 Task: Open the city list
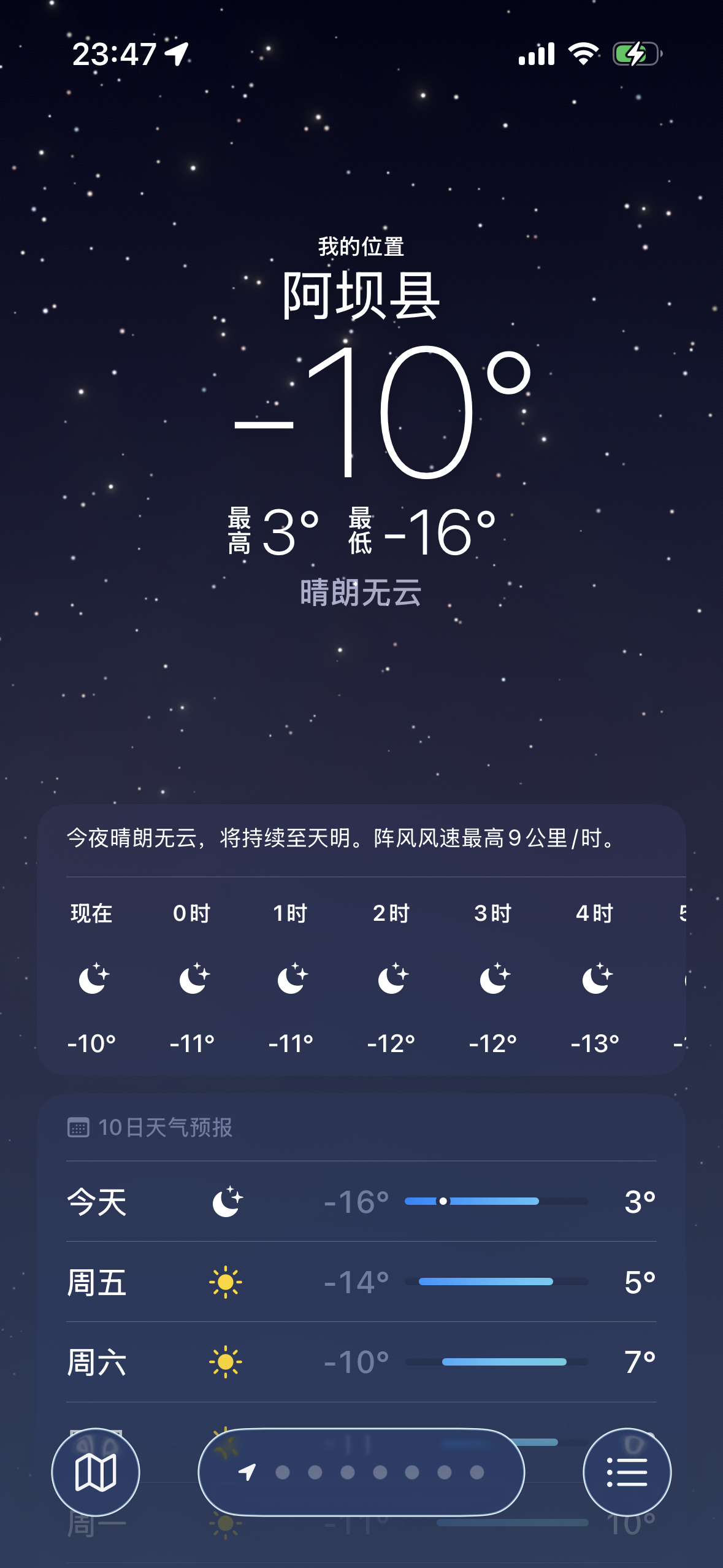[627, 1472]
